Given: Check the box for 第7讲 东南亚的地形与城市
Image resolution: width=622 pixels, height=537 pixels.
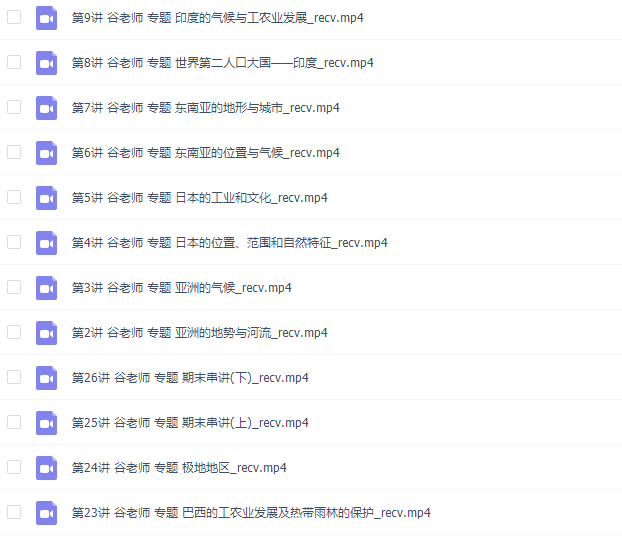Looking at the screenshot, I should 14,107.
